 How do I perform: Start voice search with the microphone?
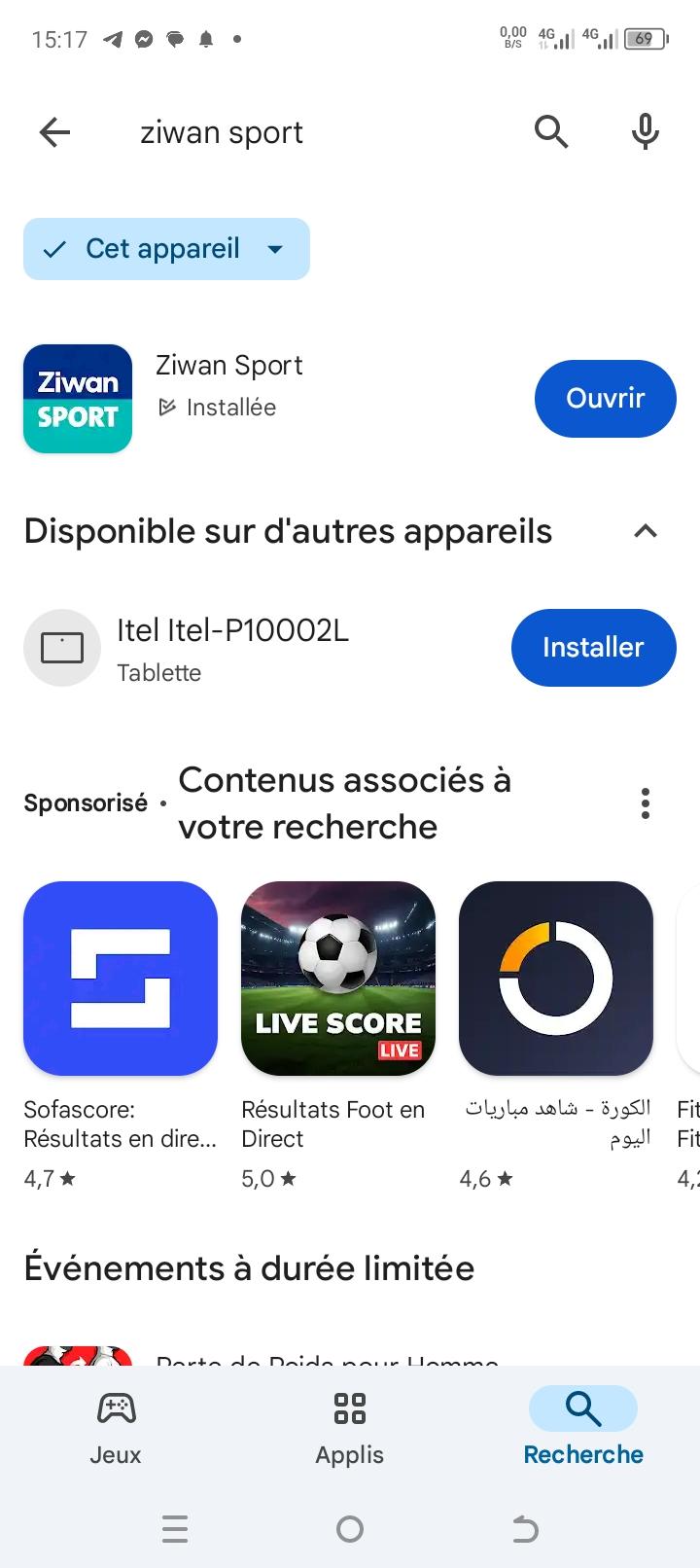(645, 131)
